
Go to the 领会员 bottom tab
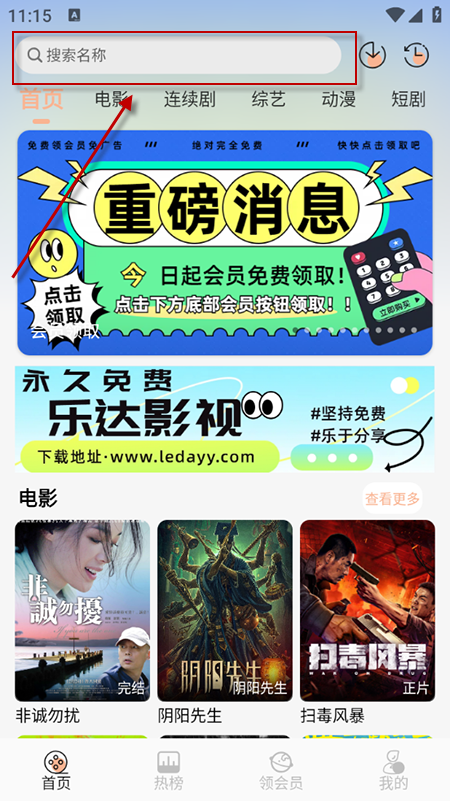pos(281,770)
